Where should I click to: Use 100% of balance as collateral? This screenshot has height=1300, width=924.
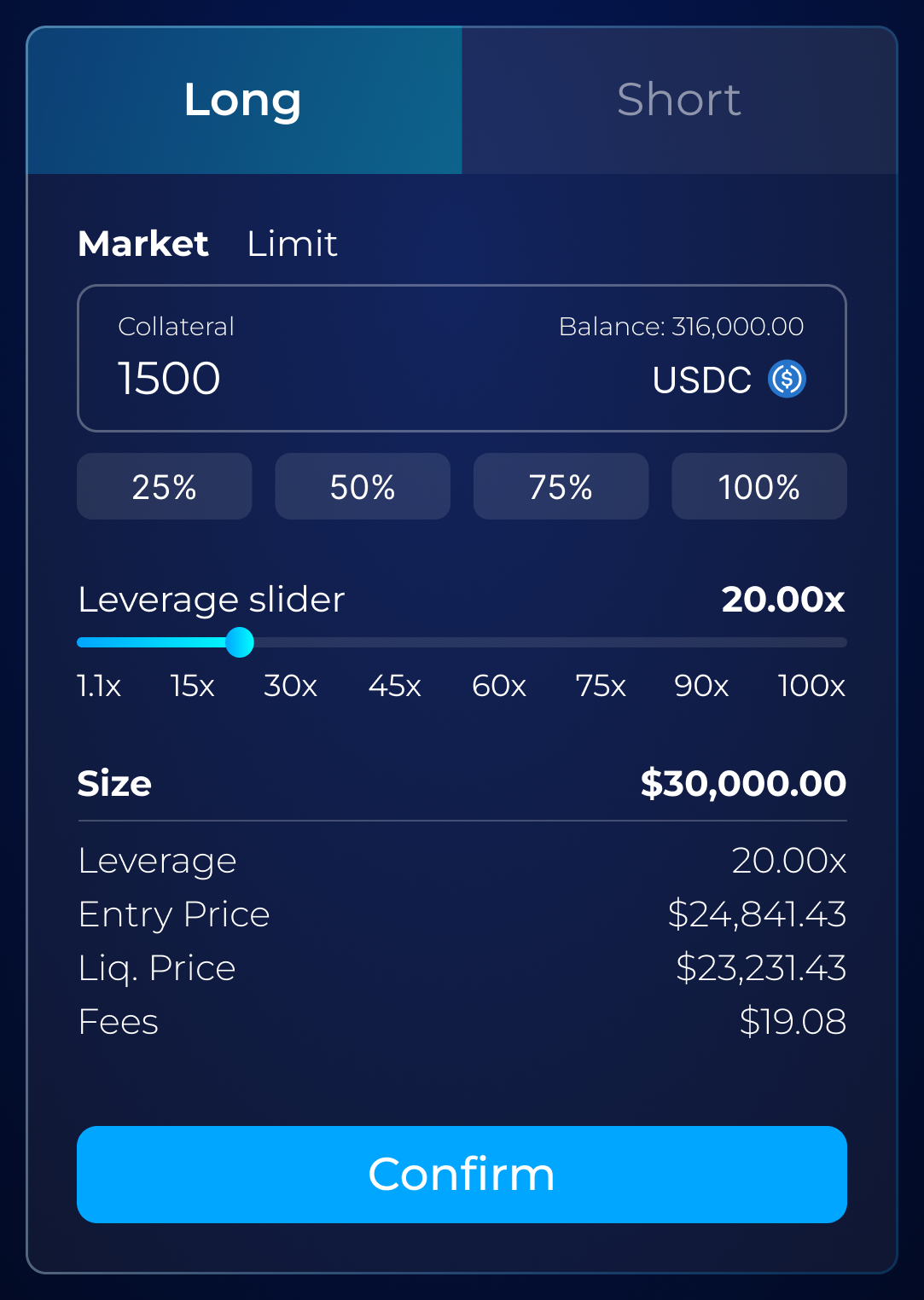[x=759, y=487]
